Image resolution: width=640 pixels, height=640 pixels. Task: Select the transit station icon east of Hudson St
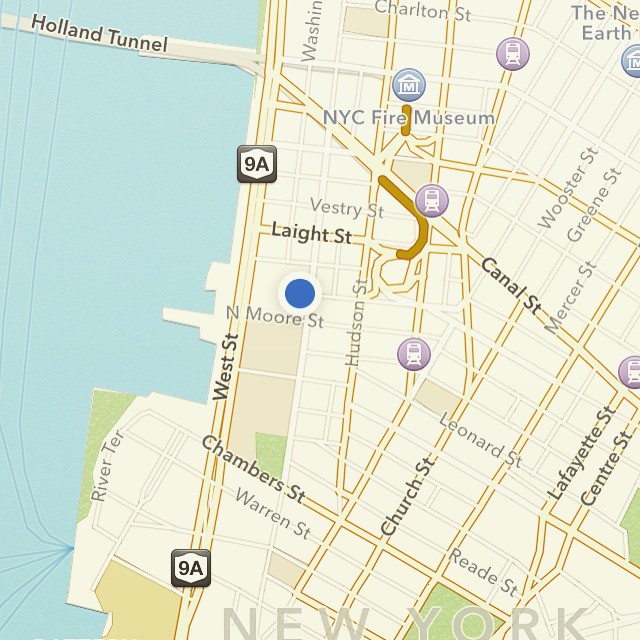click(413, 353)
